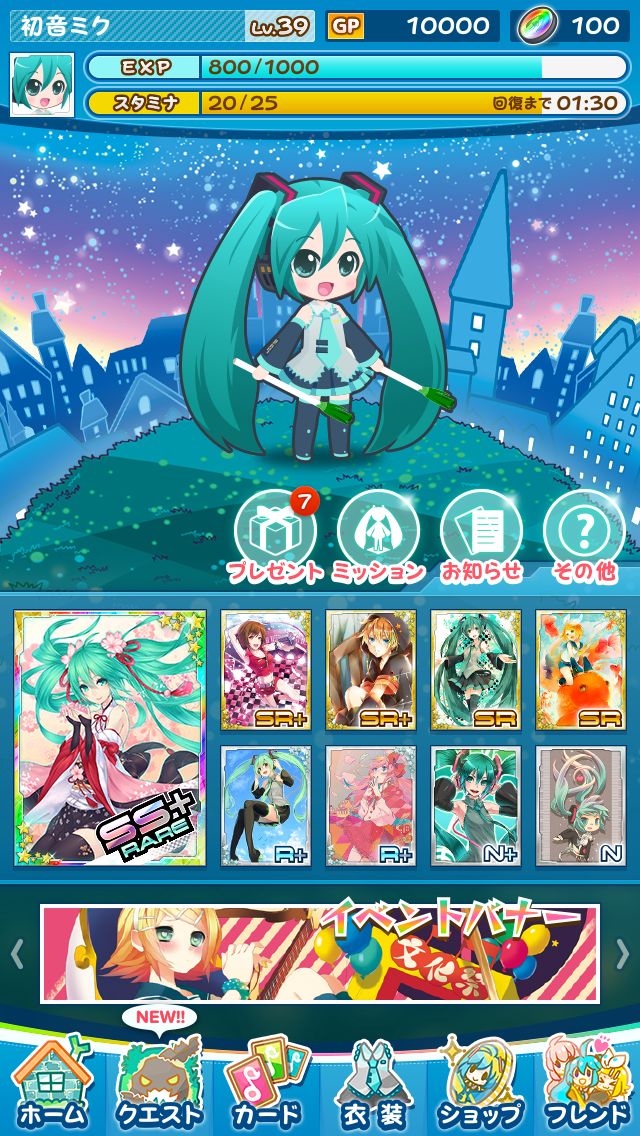The image size is (640, 1136).
Task: Open the N rarity card
Action: tap(581, 806)
